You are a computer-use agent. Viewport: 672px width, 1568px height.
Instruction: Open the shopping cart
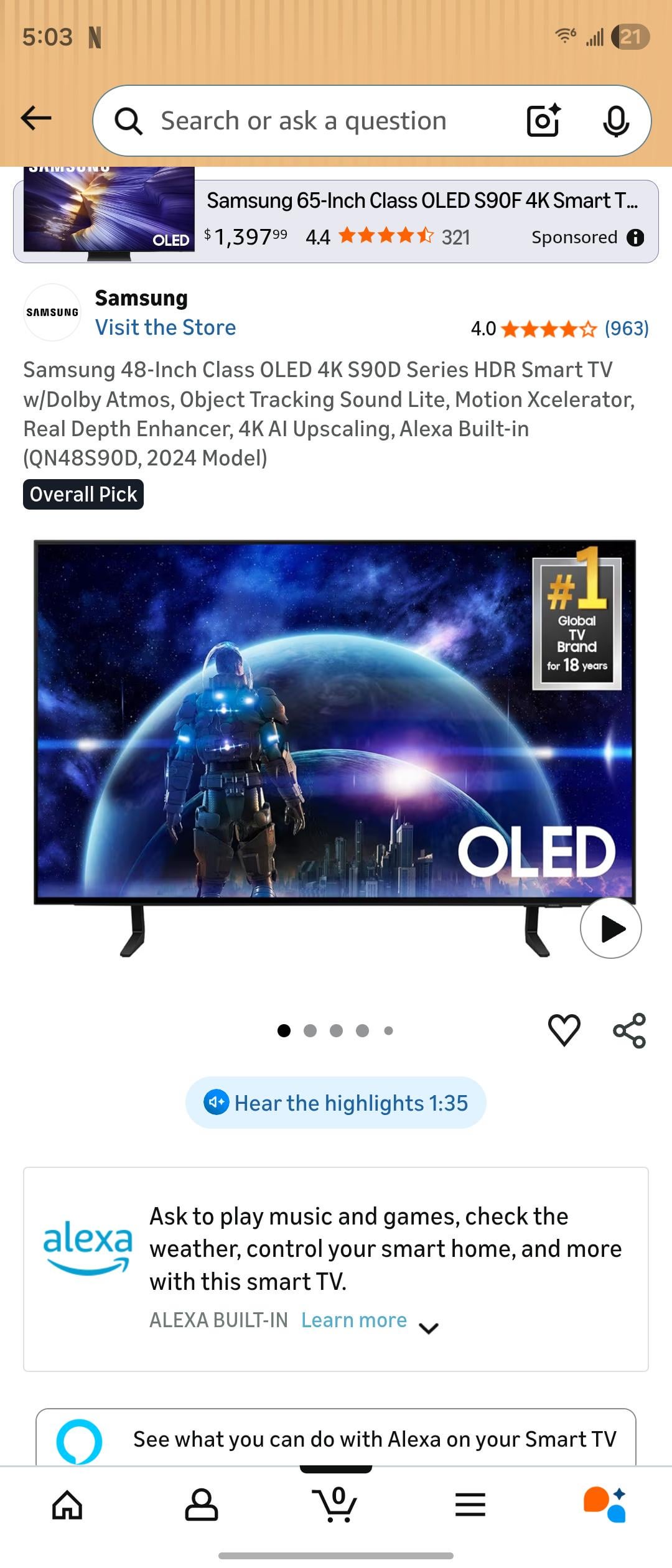(x=336, y=1506)
